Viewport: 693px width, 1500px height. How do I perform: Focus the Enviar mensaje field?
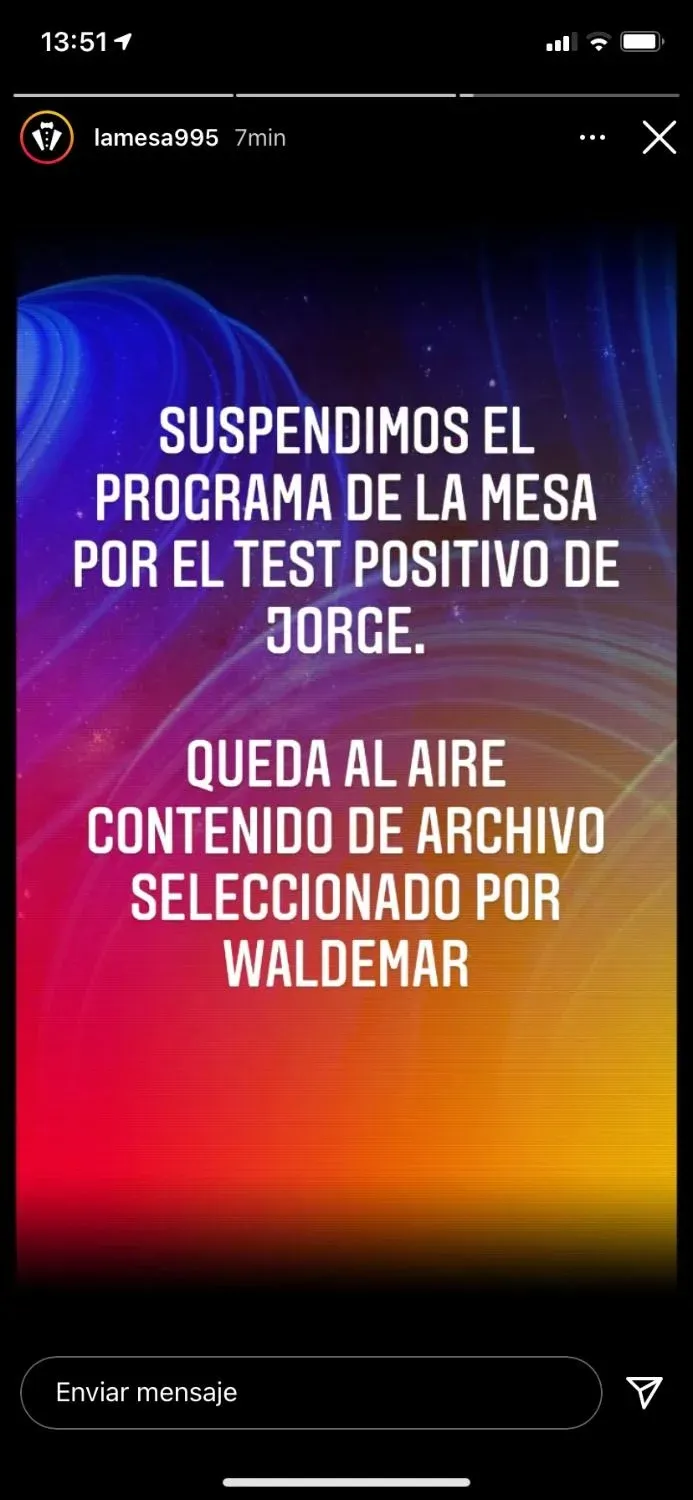click(x=310, y=1392)
